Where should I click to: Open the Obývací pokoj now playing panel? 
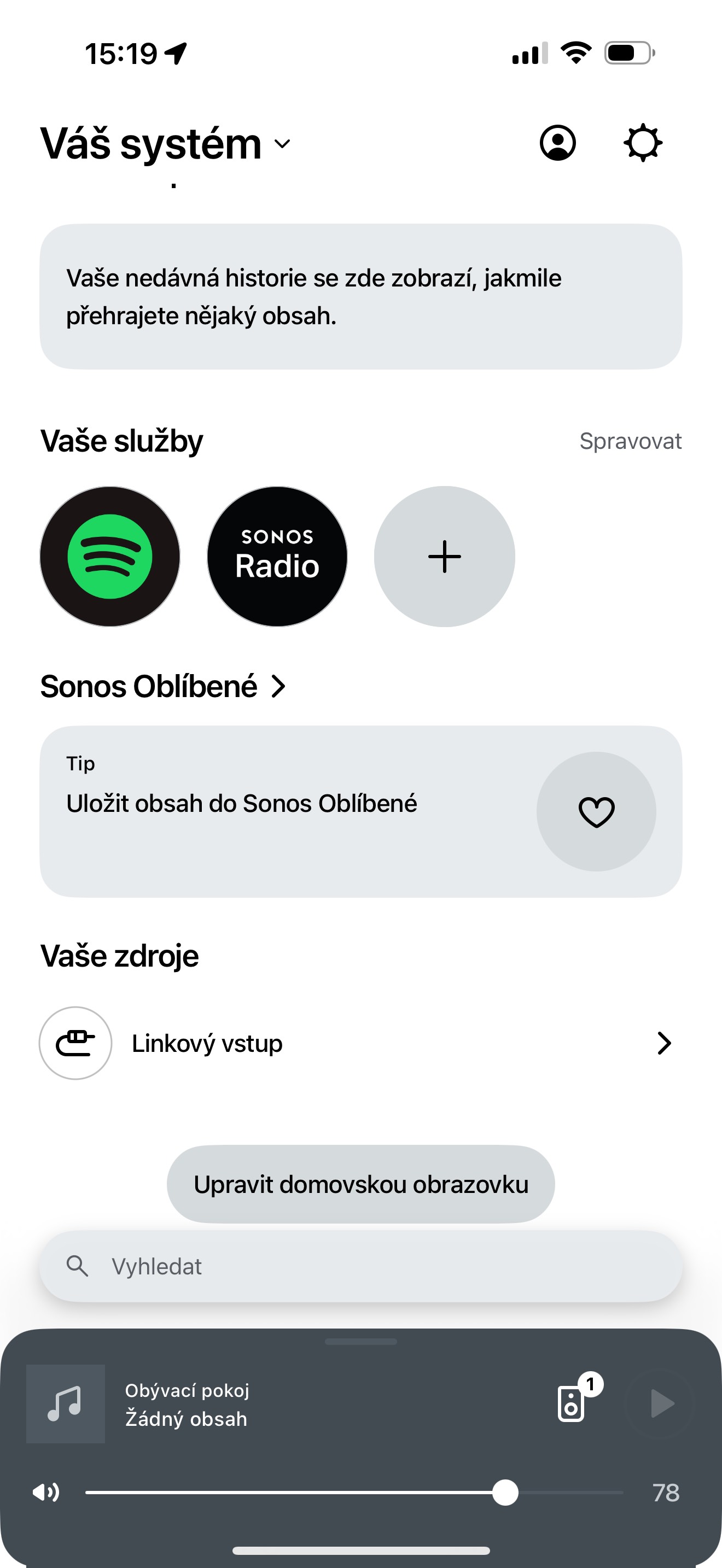click(243, 1405)
